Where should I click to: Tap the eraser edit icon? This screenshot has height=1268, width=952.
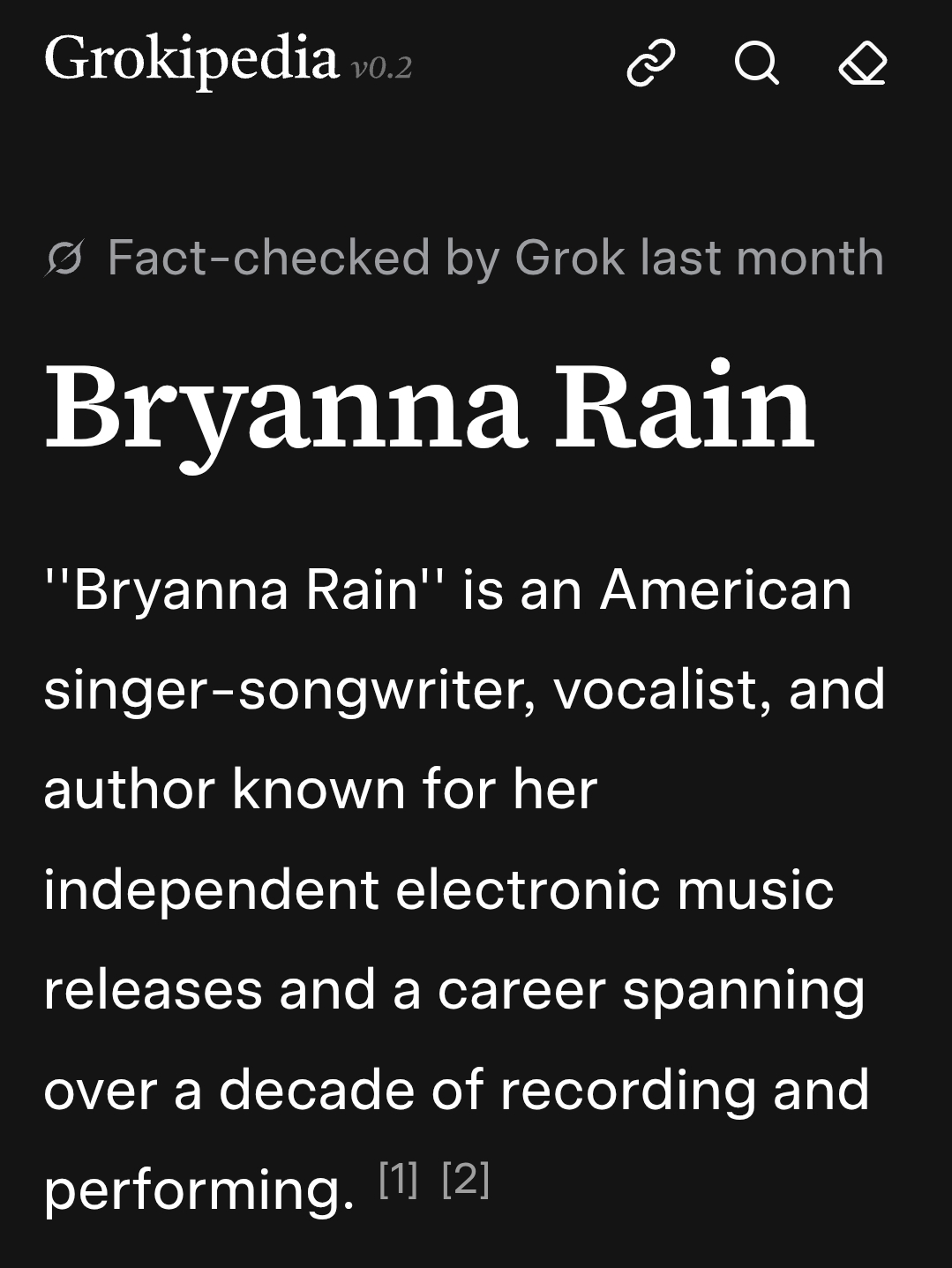pyautogui.click(x=862, y=63)
